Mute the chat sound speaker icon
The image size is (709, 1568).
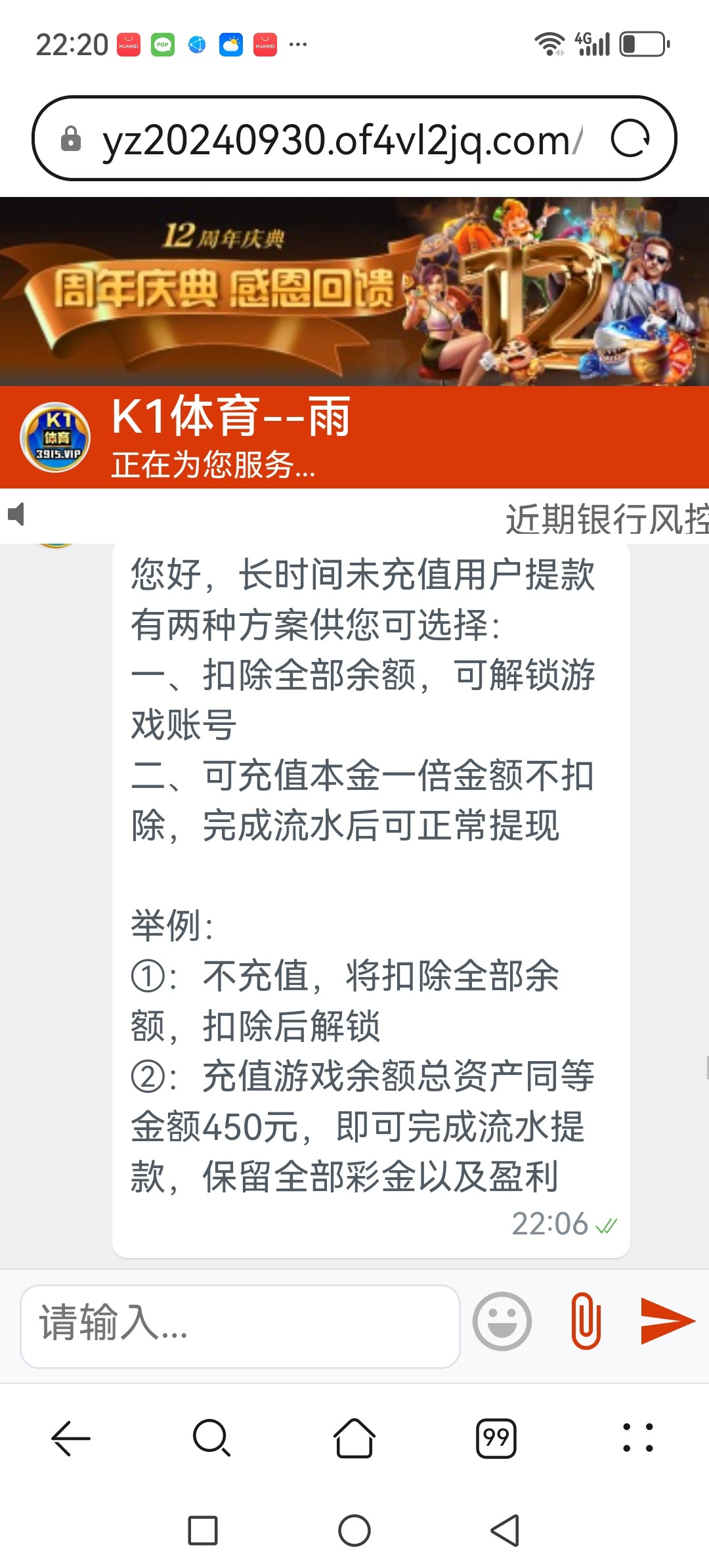click(x=16, y=514)
